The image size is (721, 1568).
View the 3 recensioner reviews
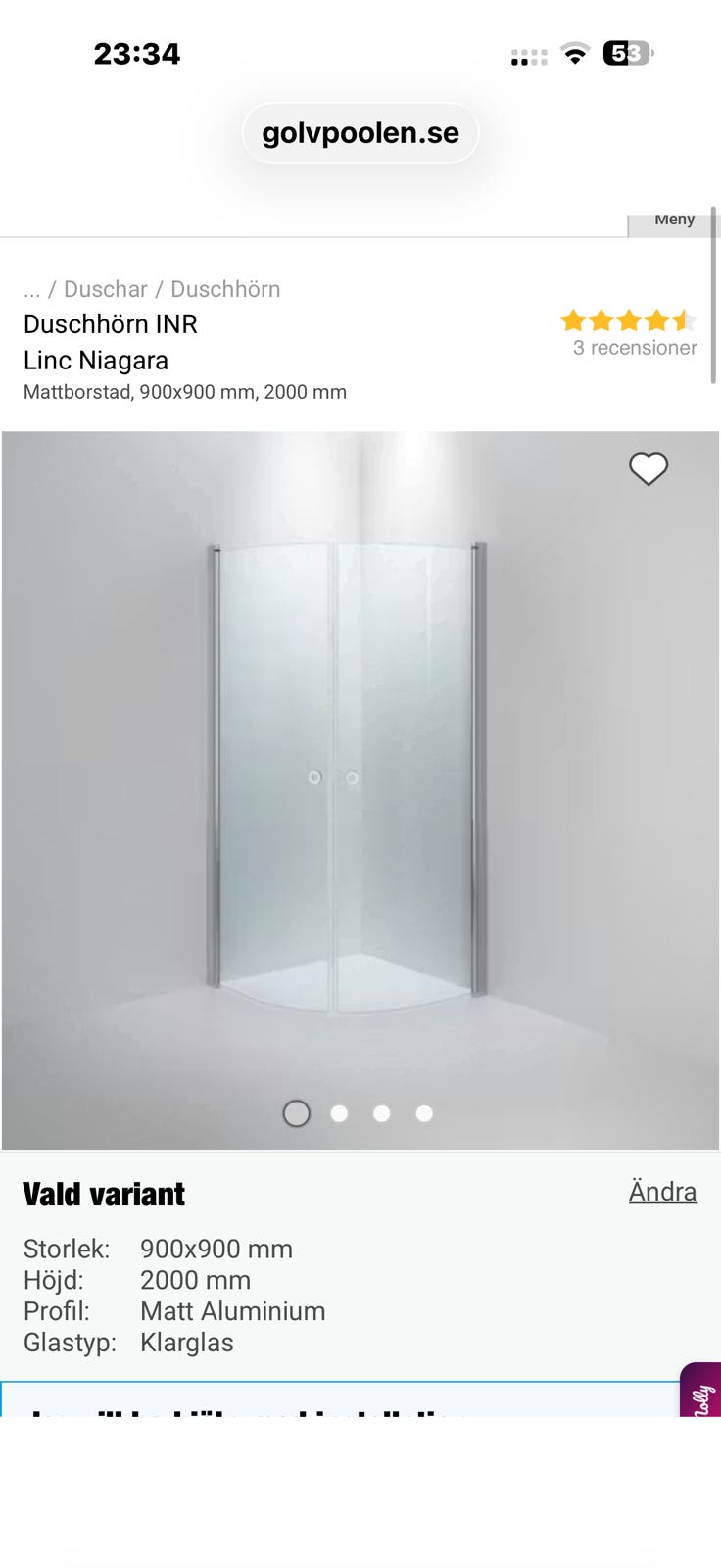click(x=634, y=348)
